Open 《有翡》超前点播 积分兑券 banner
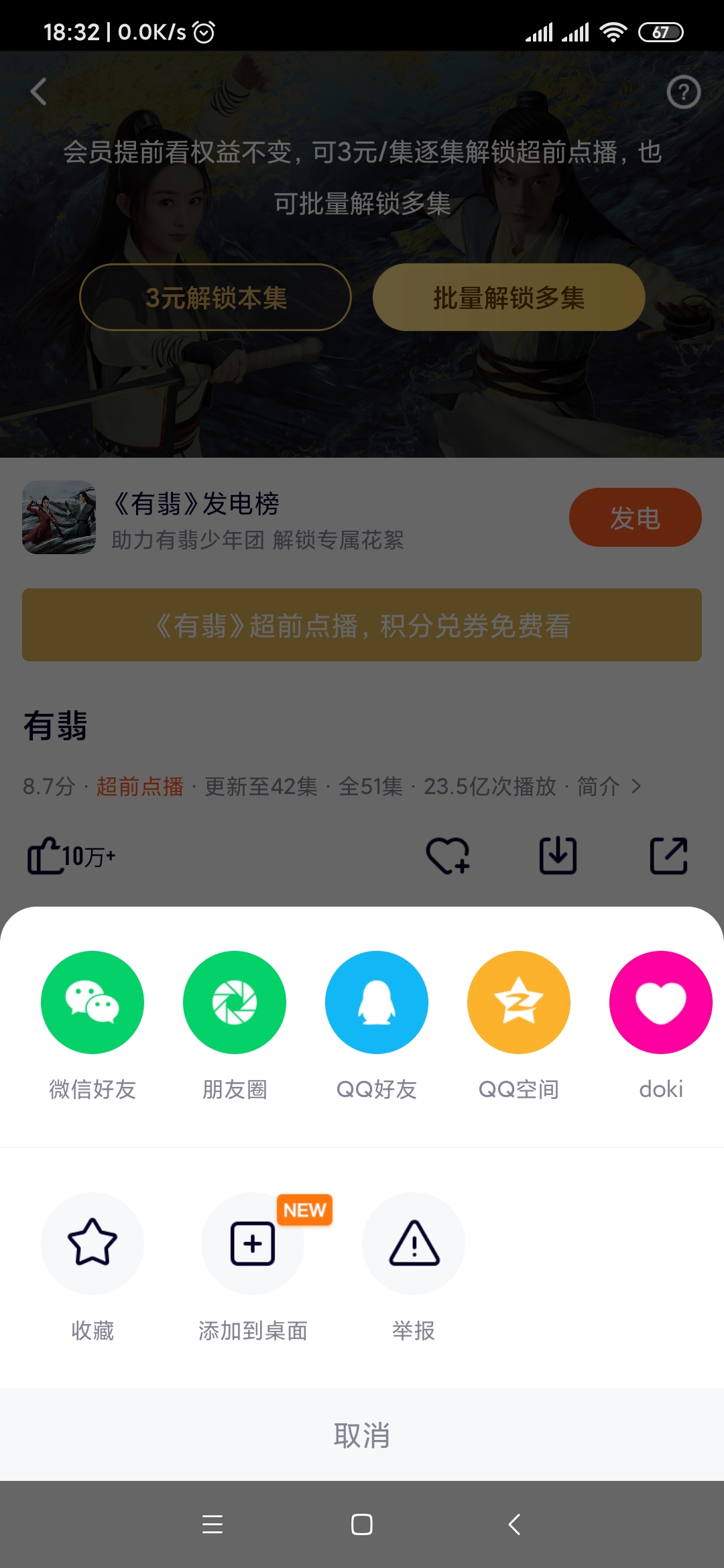 pyautogui.click(x=362, y=625)
